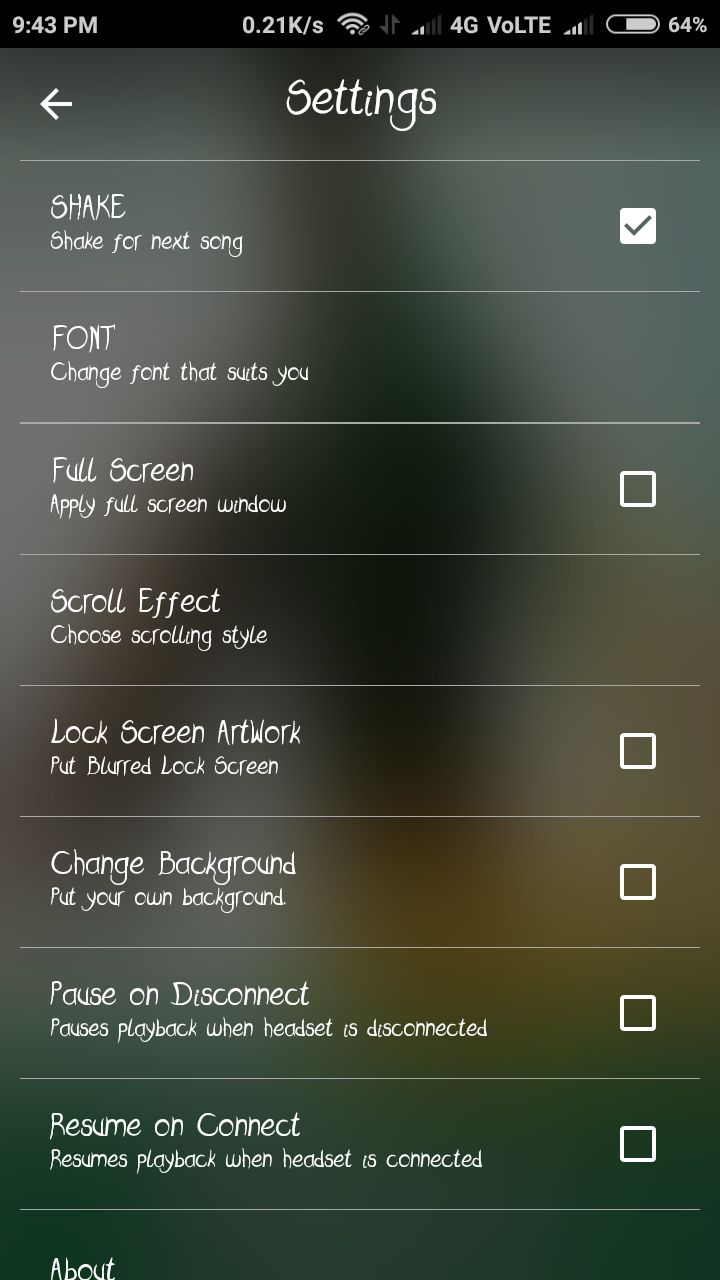Enable Pause on Disconnect

click(x=638, y=1013)
